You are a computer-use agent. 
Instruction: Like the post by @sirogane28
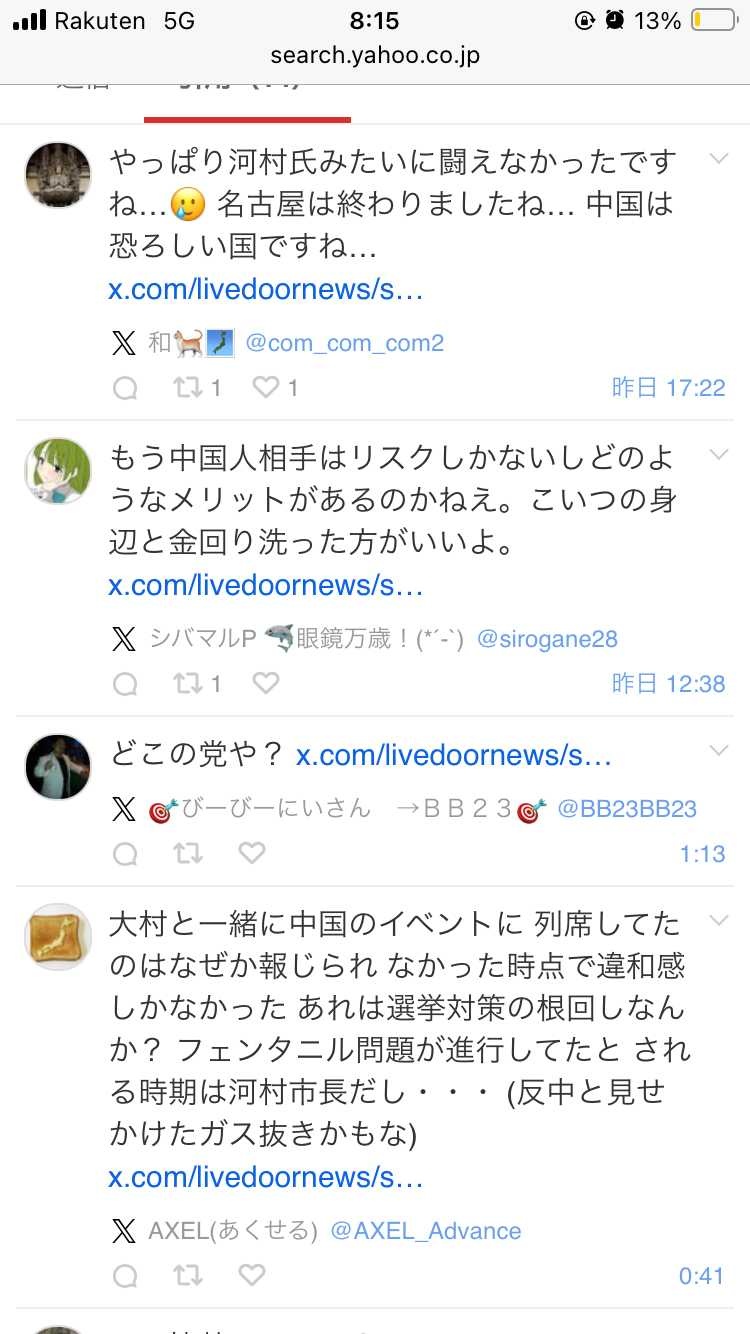coord(266,684)
